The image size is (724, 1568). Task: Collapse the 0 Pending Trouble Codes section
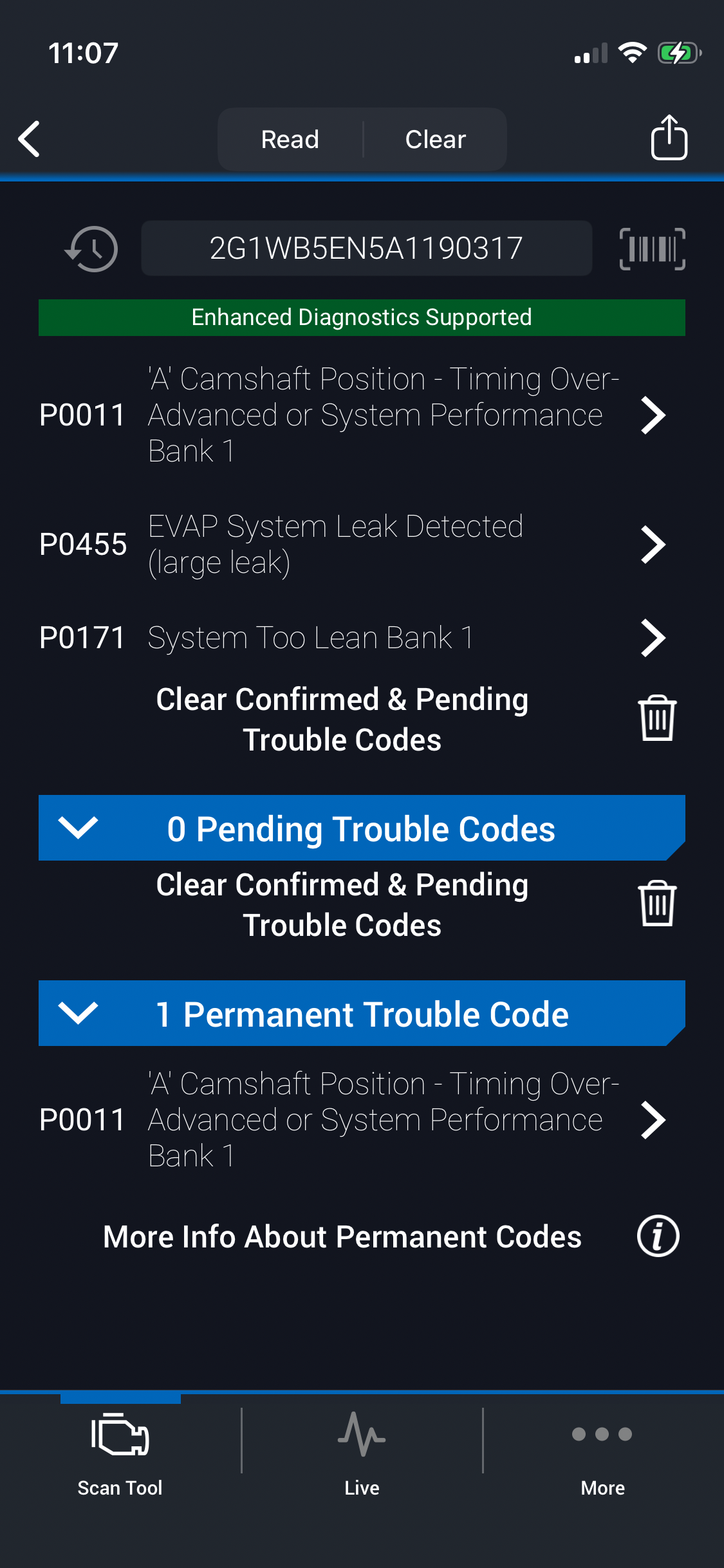[78, 828]
